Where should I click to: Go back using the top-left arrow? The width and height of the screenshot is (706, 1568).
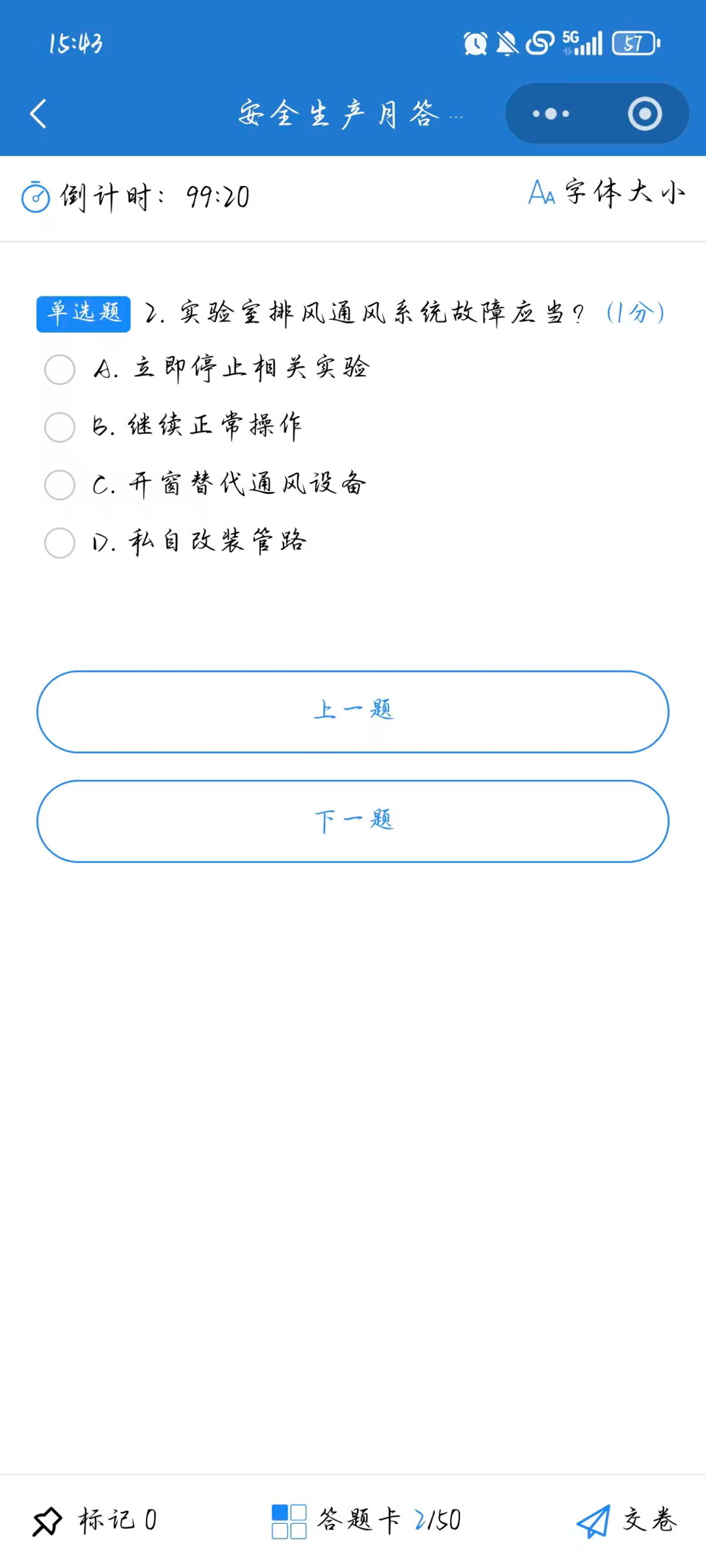point(38,114)
